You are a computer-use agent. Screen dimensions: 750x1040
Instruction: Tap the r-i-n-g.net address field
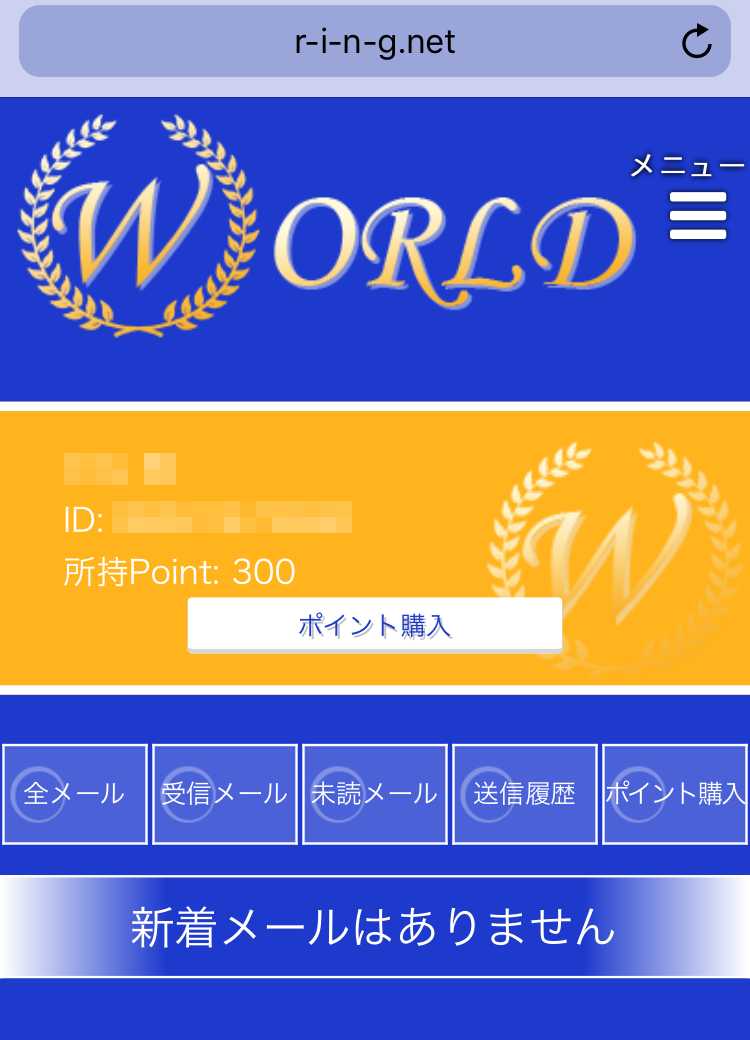(x=375, y=42)
